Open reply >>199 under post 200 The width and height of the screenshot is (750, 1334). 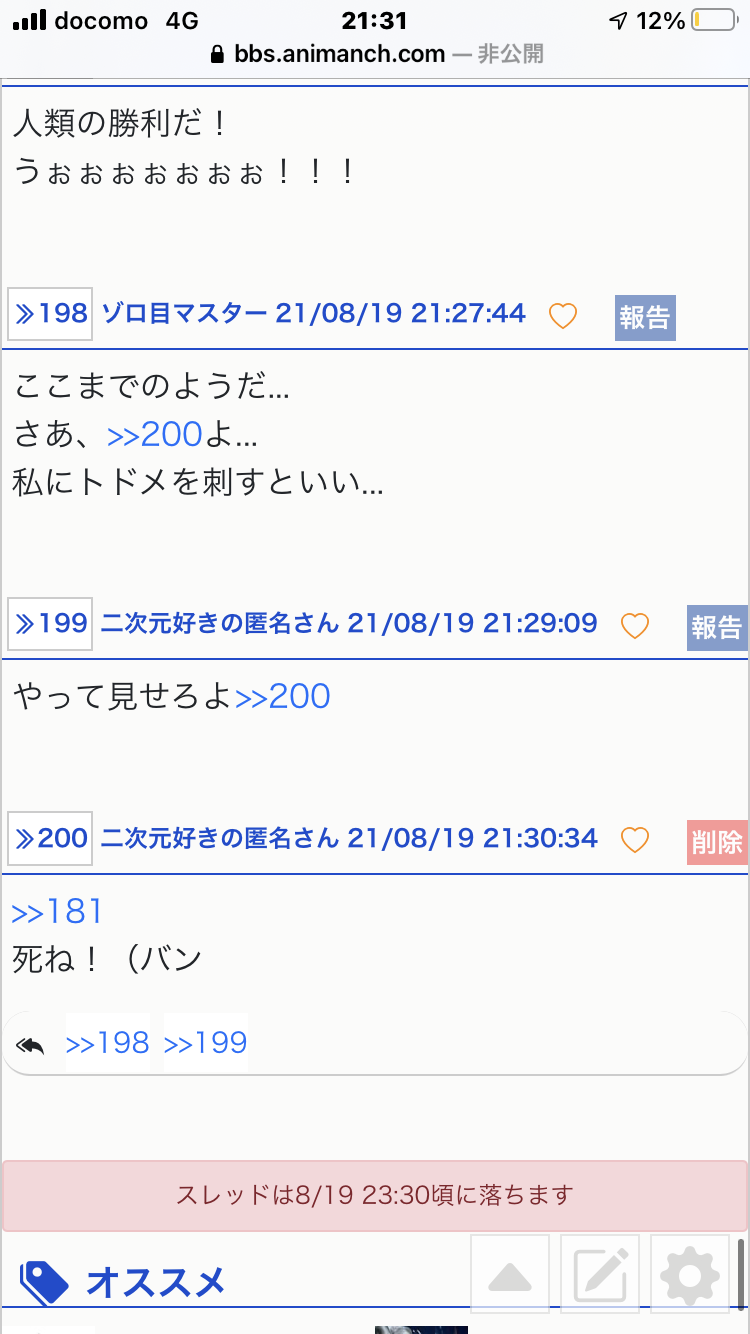[x=205, y=1043]
